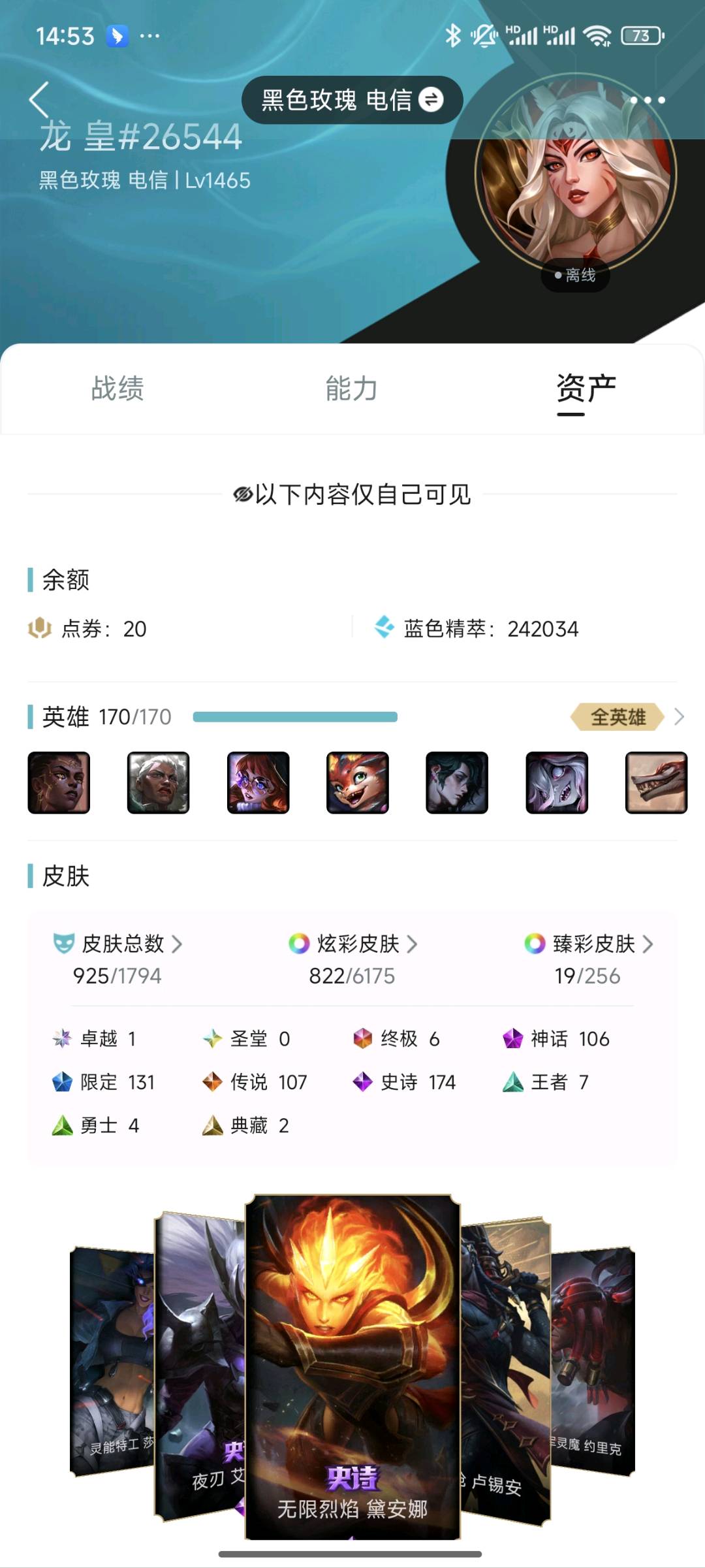705x1568 pixels.
Task: Select the 灵能特工 skin card
Action: coord(112,1362)
